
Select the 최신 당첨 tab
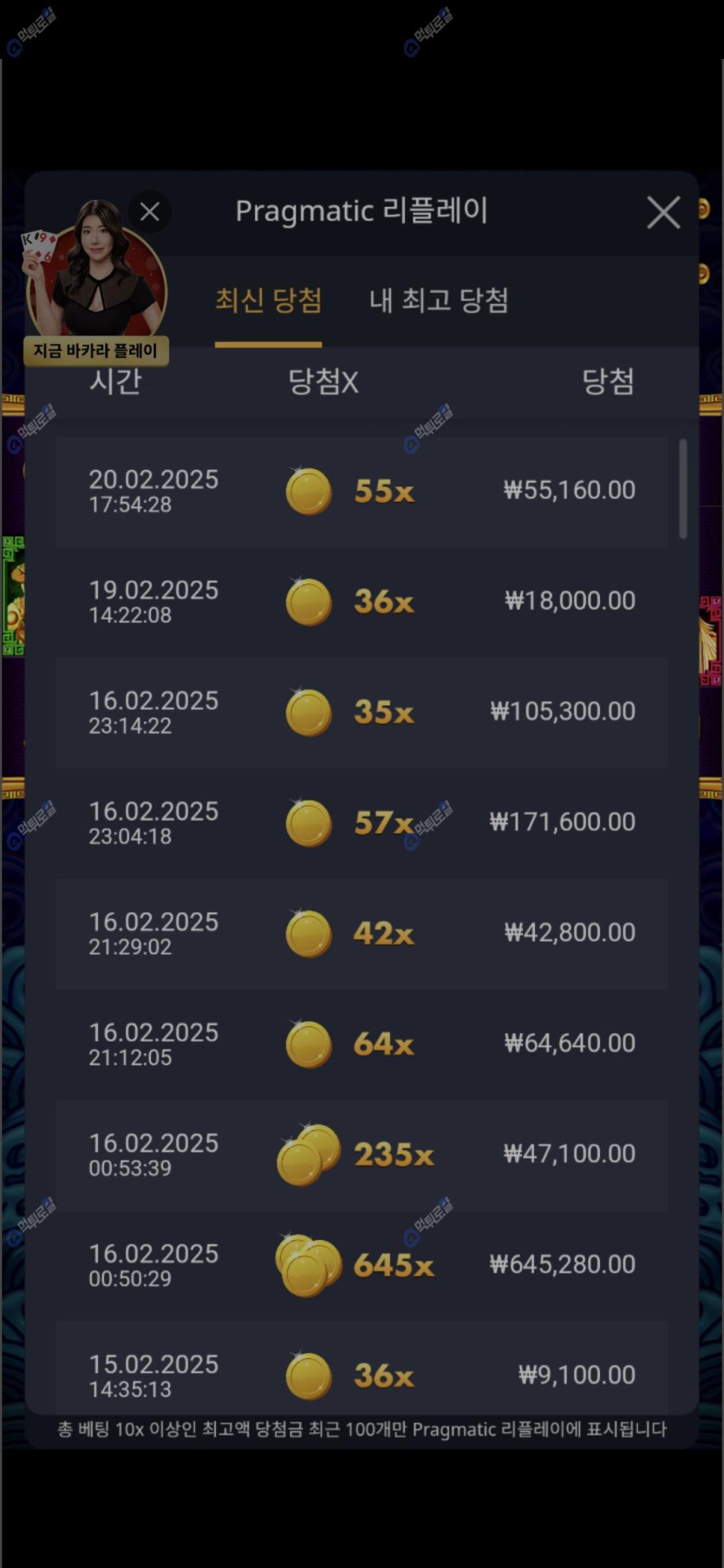268,301
